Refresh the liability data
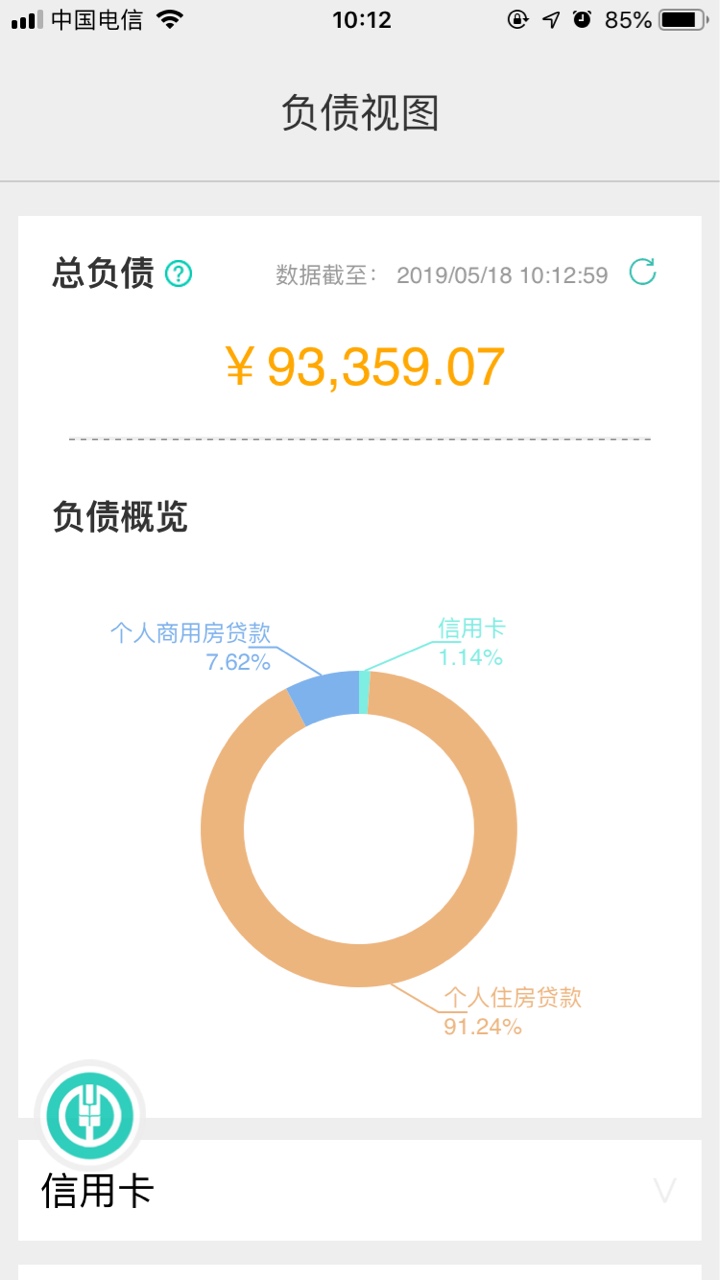The image size is (720, 1280). coord(642,272)
